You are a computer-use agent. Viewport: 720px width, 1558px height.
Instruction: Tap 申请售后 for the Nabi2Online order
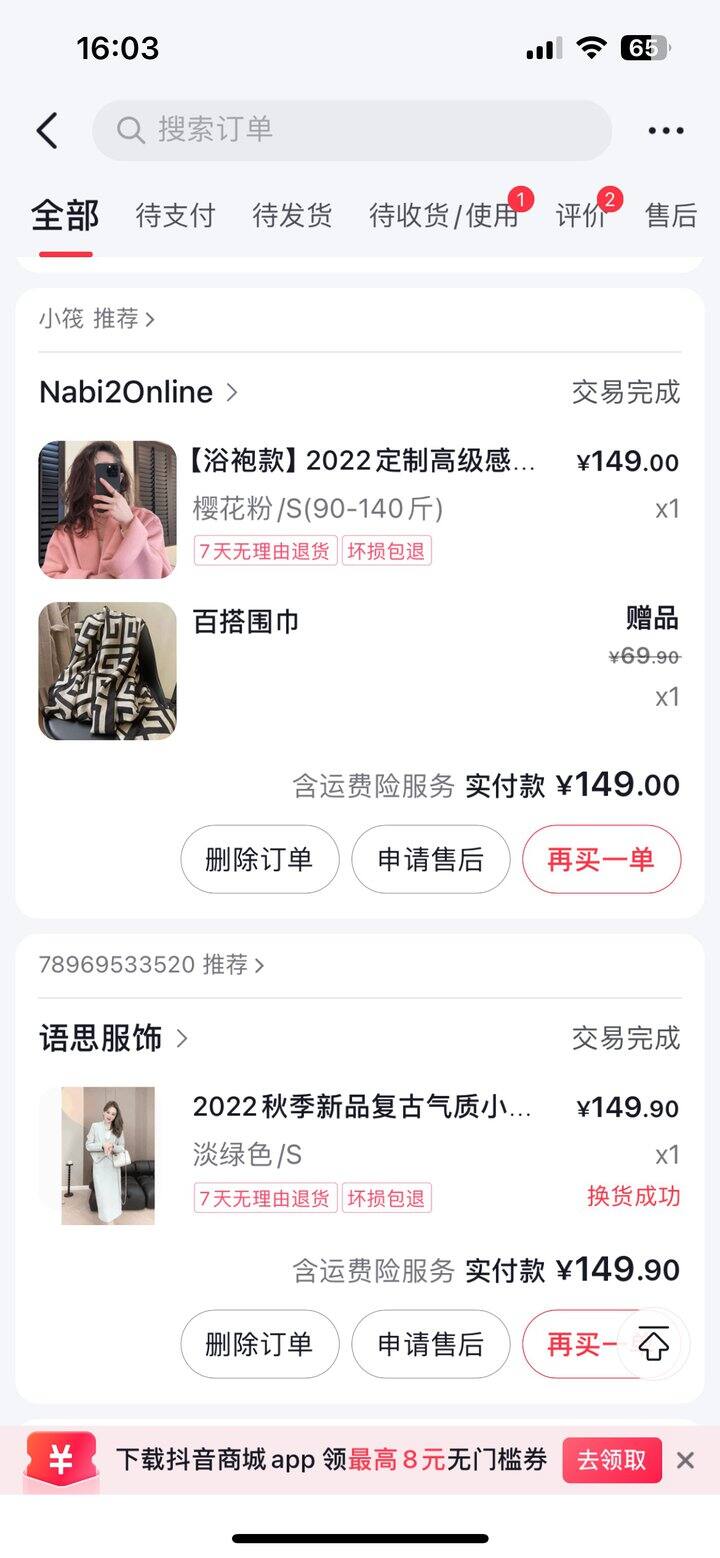coord(431,859)
